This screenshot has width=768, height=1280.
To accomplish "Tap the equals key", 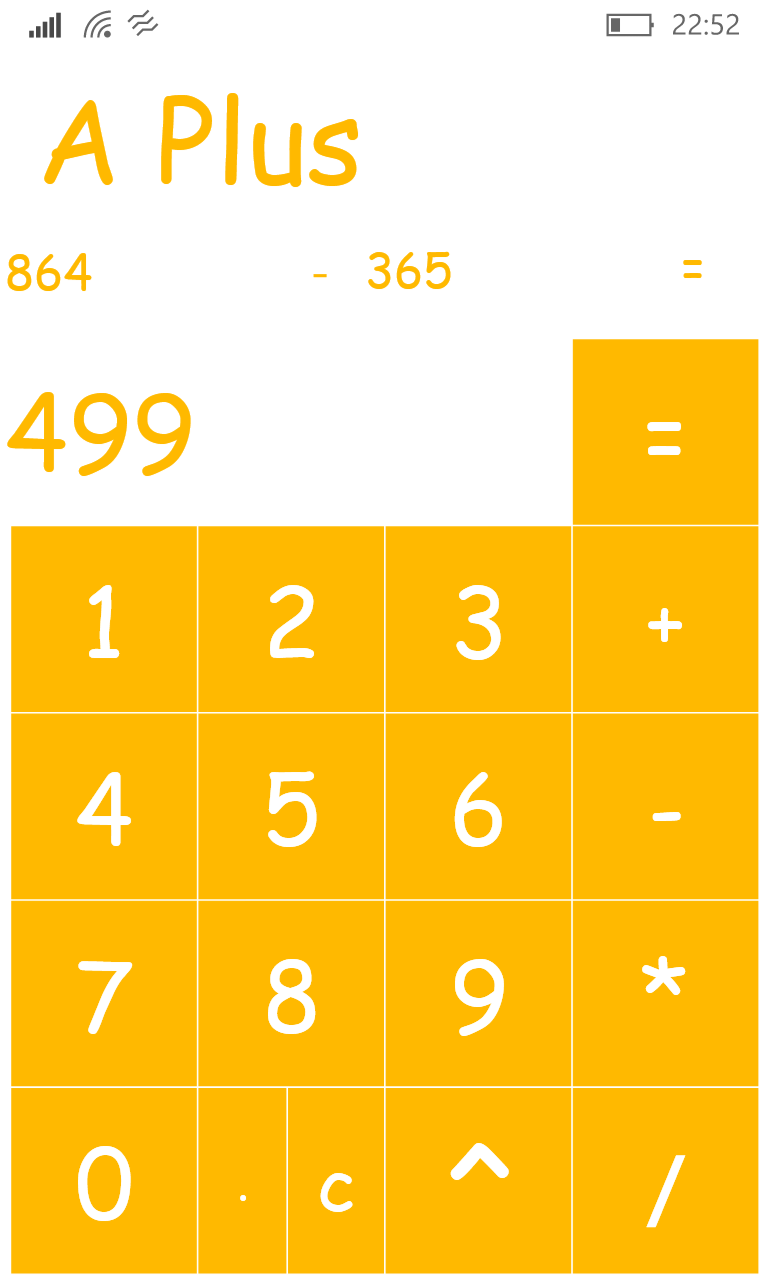I will [665, 432].
